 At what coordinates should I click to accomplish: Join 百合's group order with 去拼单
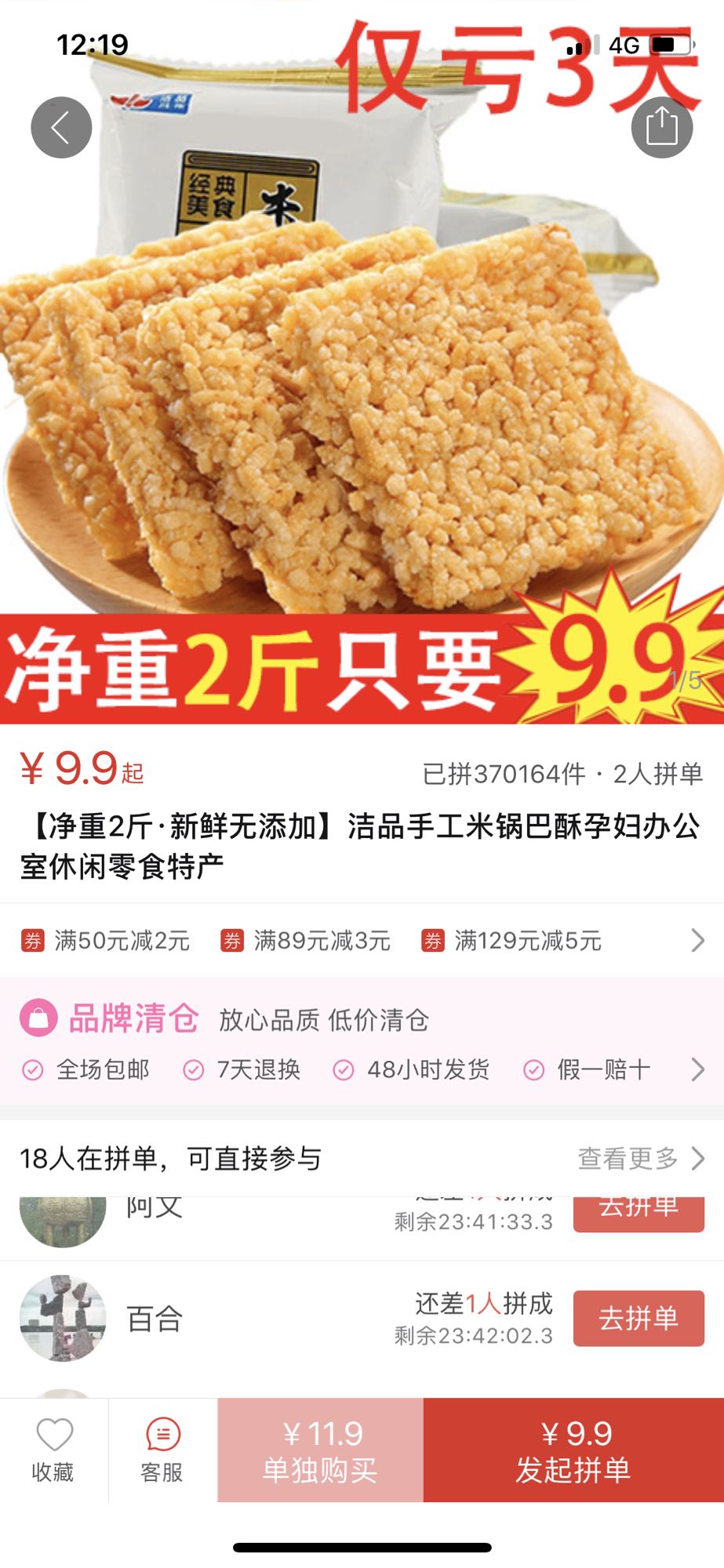tap(638, 1319)
